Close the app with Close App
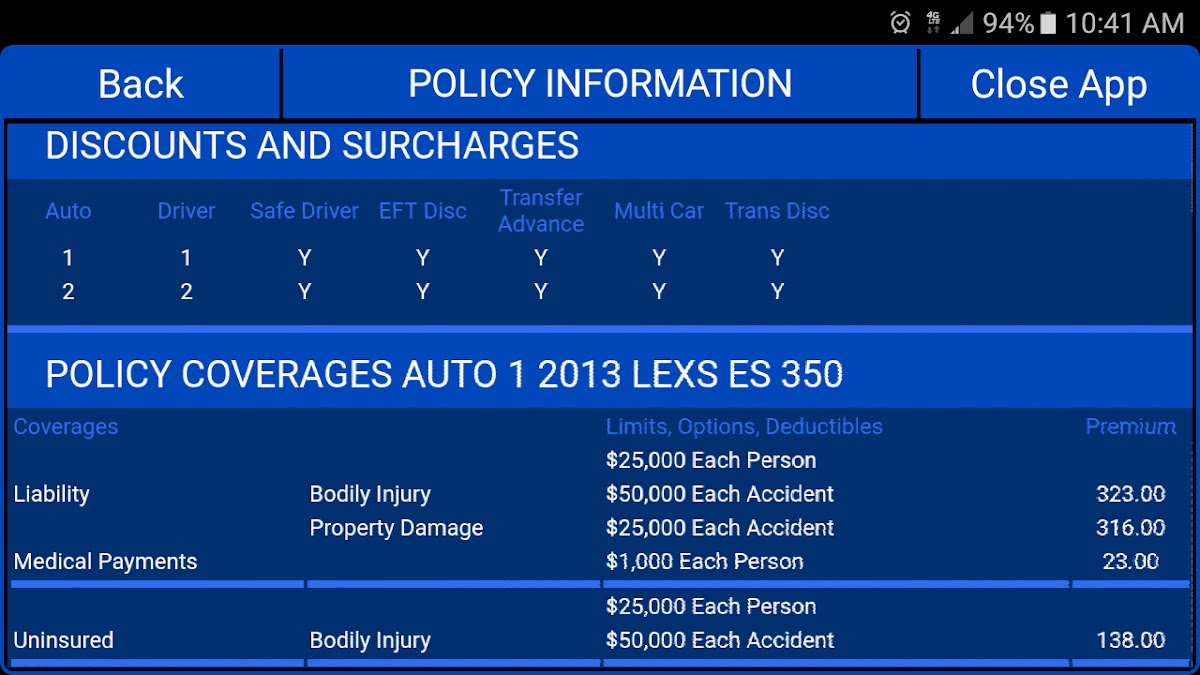Viewport: 1200px width, 675px height. coord(1058,84)
